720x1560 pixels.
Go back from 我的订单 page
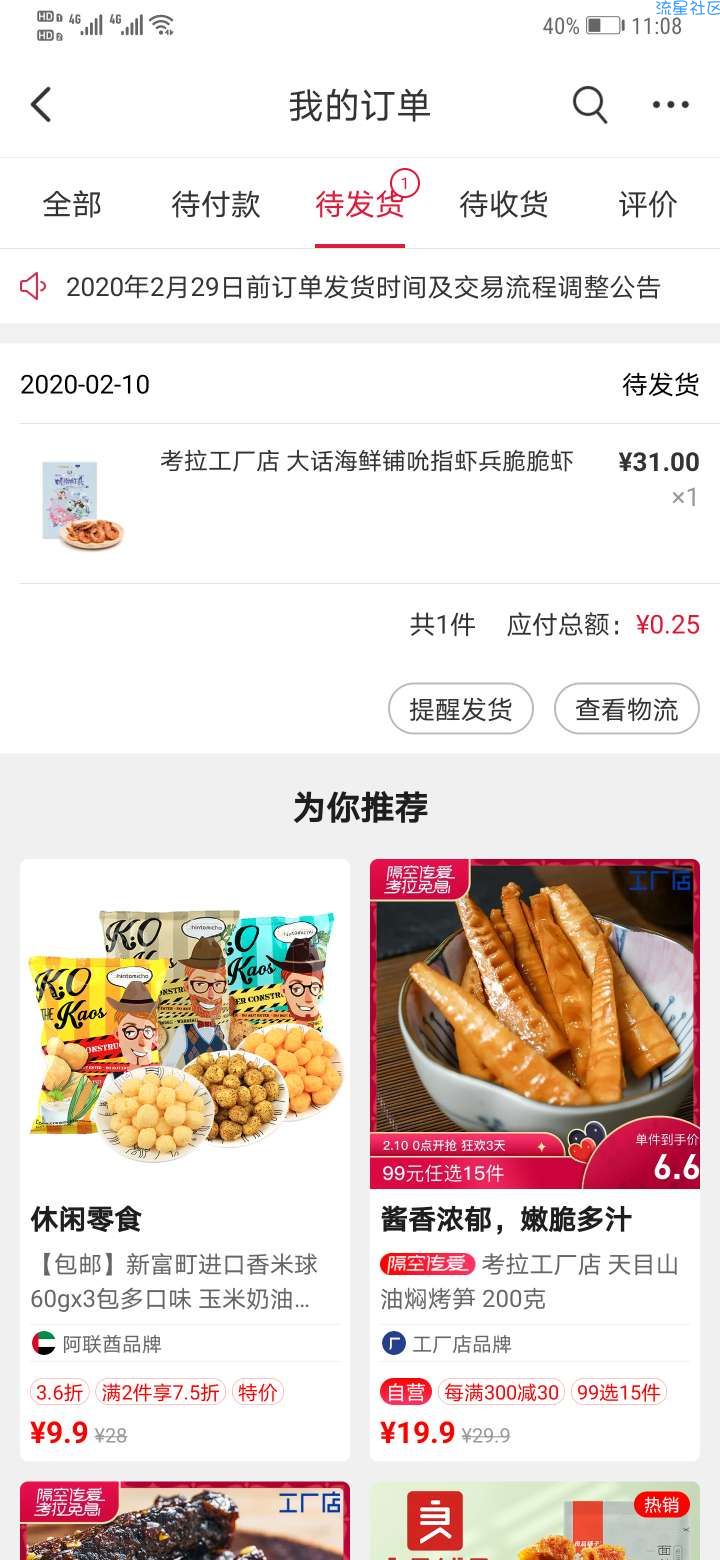[41, 105]
